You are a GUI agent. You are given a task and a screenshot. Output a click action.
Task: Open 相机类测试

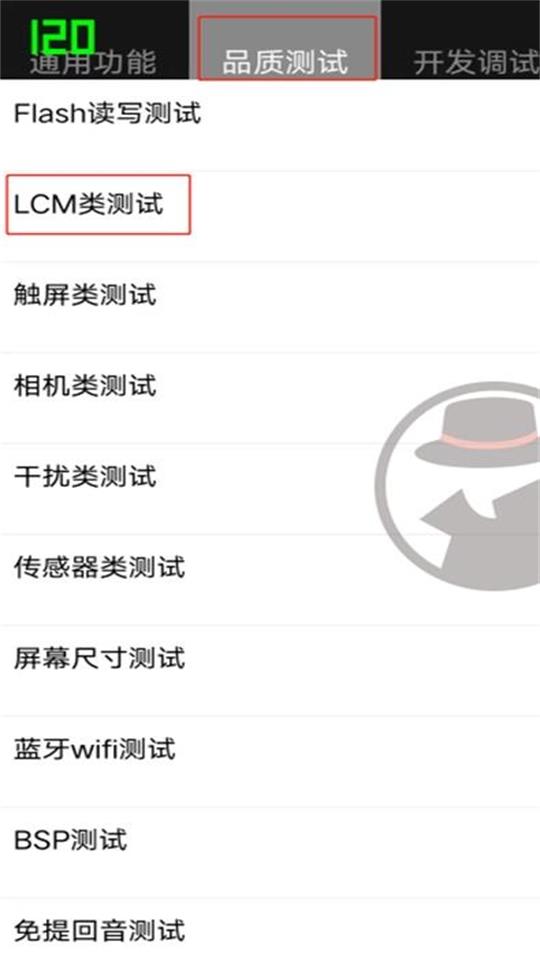click(x=270, y=398)
